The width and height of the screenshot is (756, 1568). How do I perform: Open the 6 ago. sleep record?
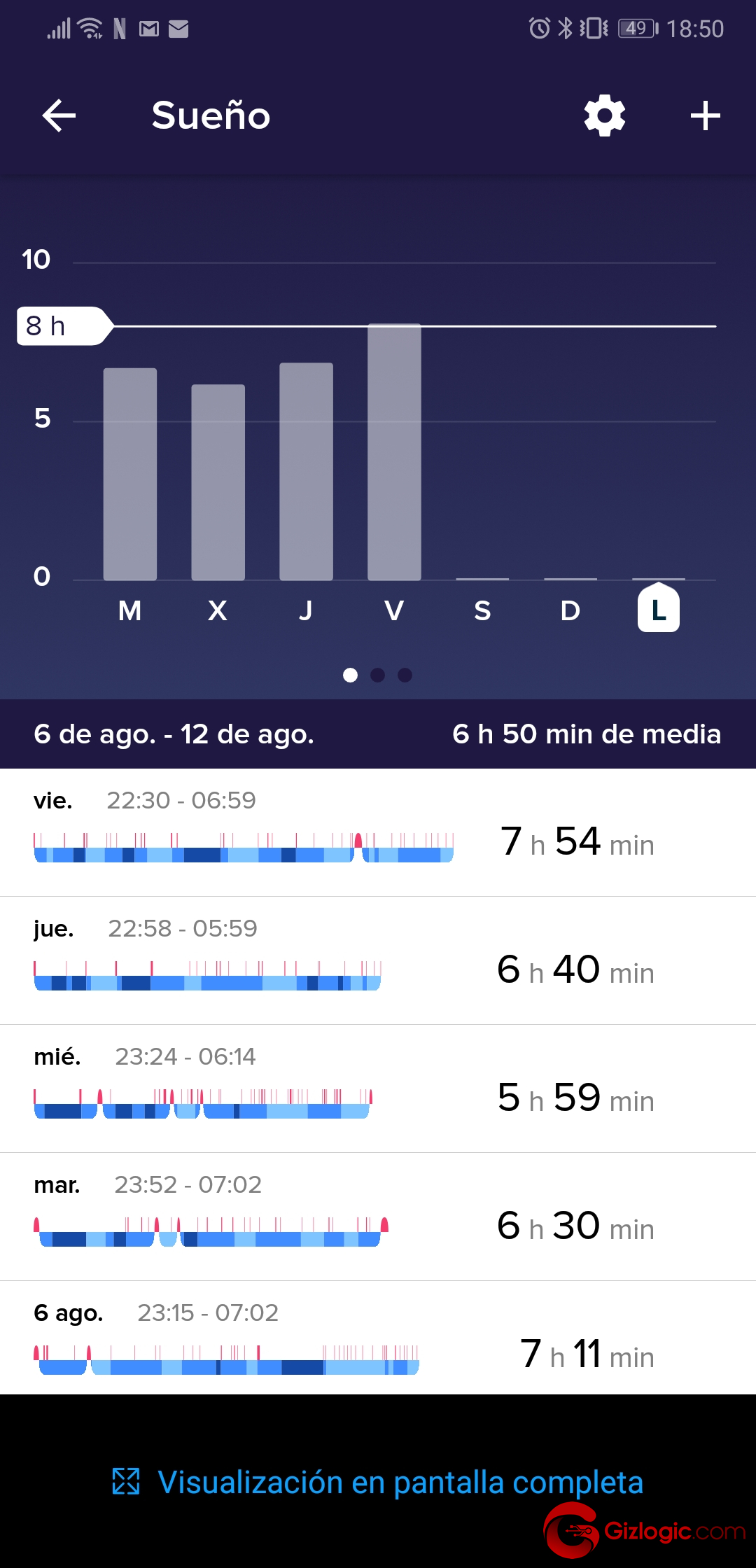[x=378, y=1338]
